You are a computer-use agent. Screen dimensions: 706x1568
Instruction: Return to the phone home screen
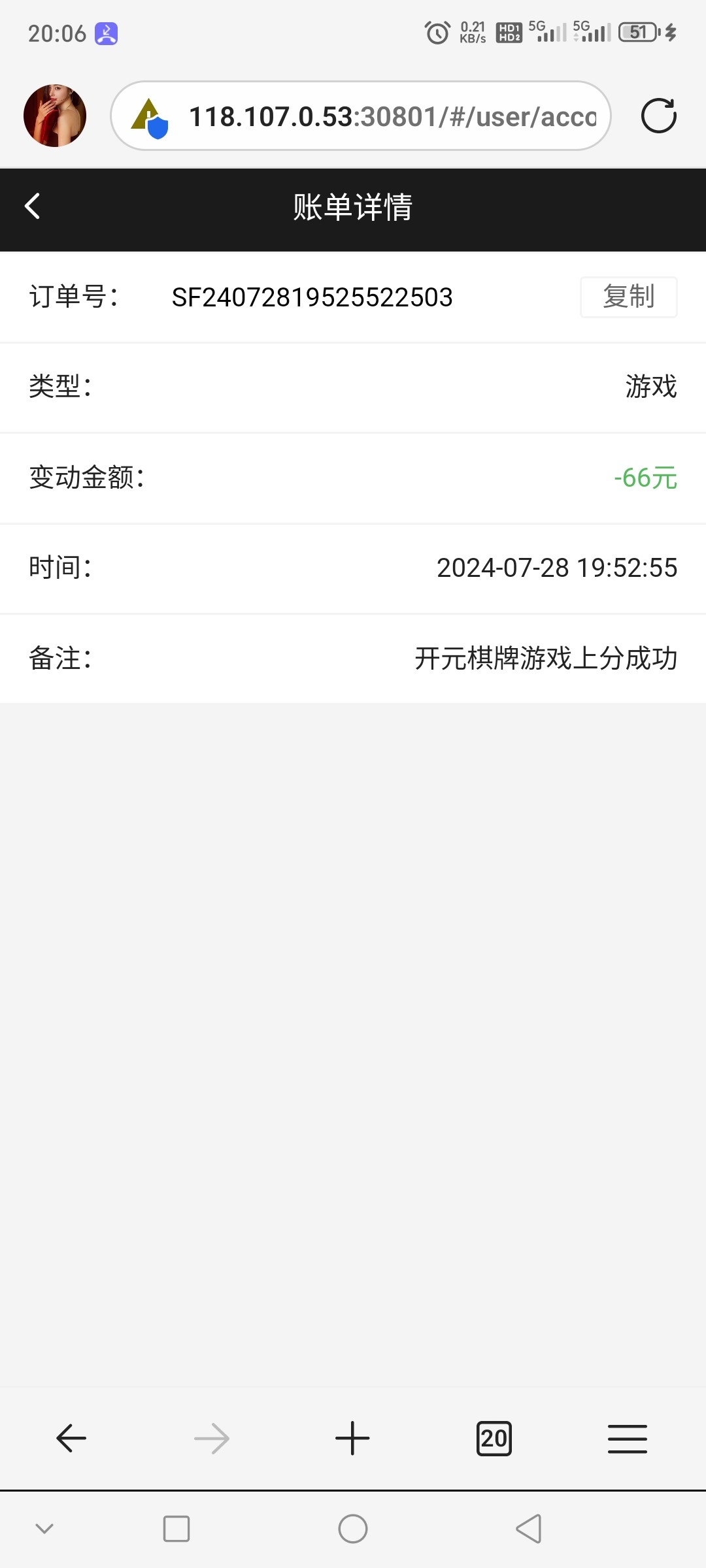353,1529
